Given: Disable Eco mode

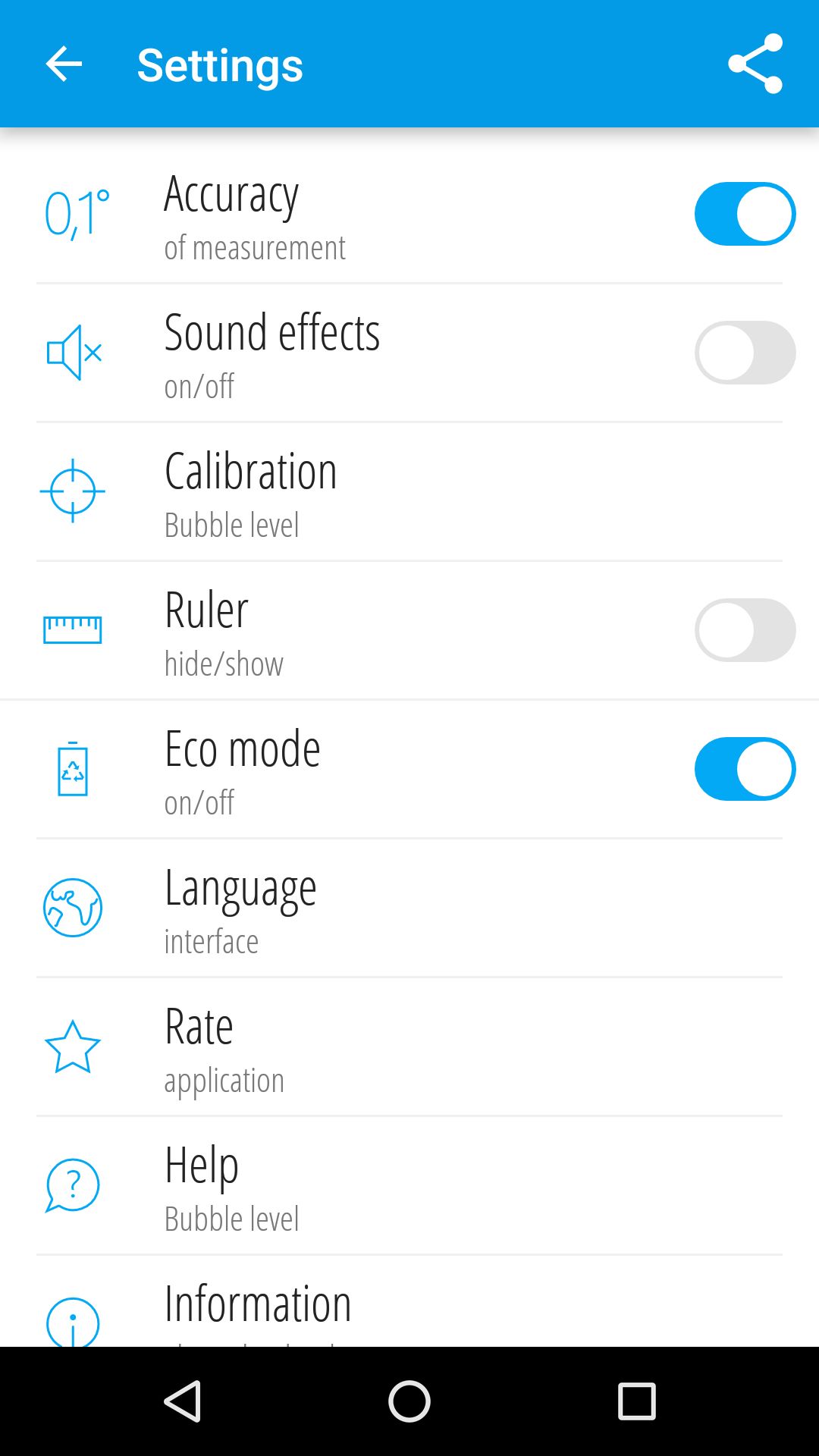Looking at the screenshot, I should pos(745,769).
